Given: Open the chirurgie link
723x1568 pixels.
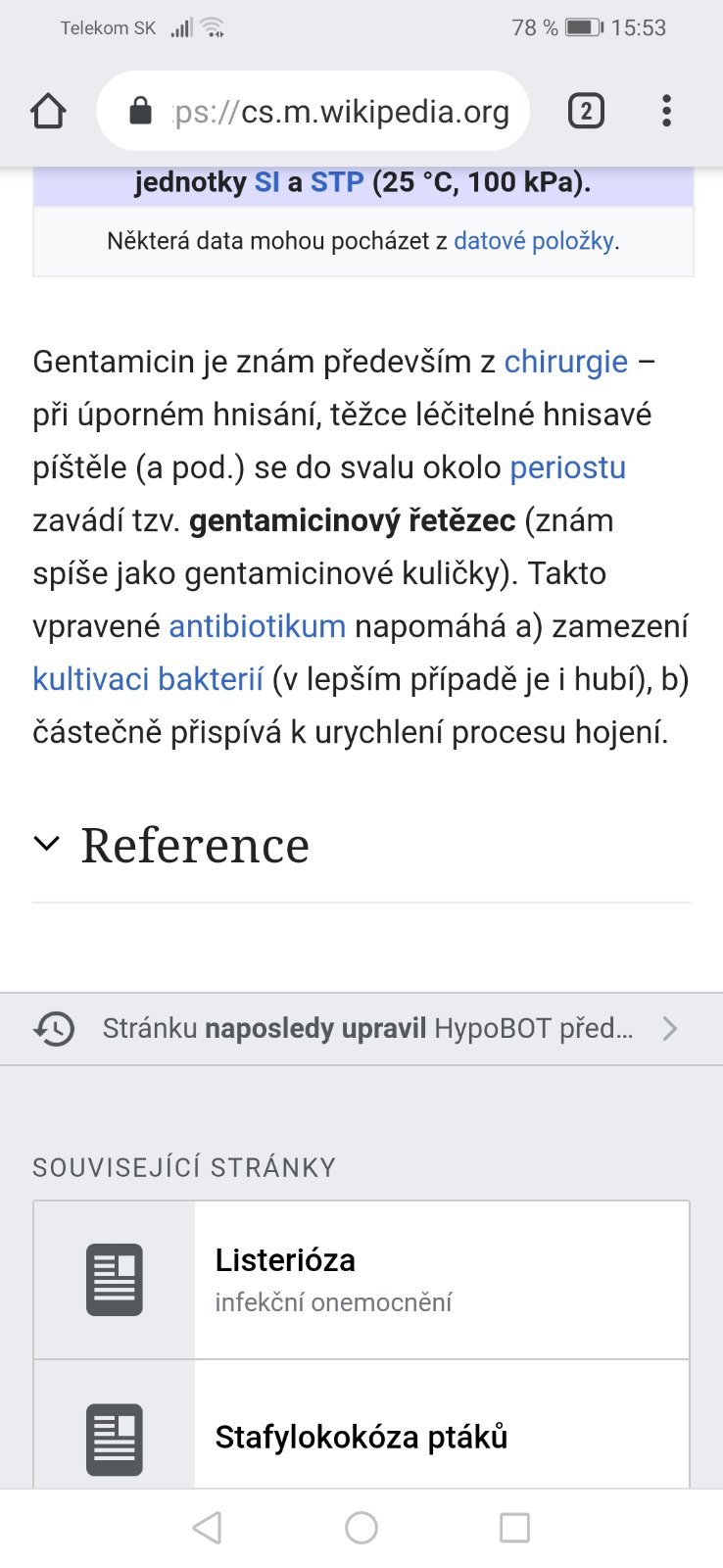Looking at the screenshot, I should [x=565, y=362].
